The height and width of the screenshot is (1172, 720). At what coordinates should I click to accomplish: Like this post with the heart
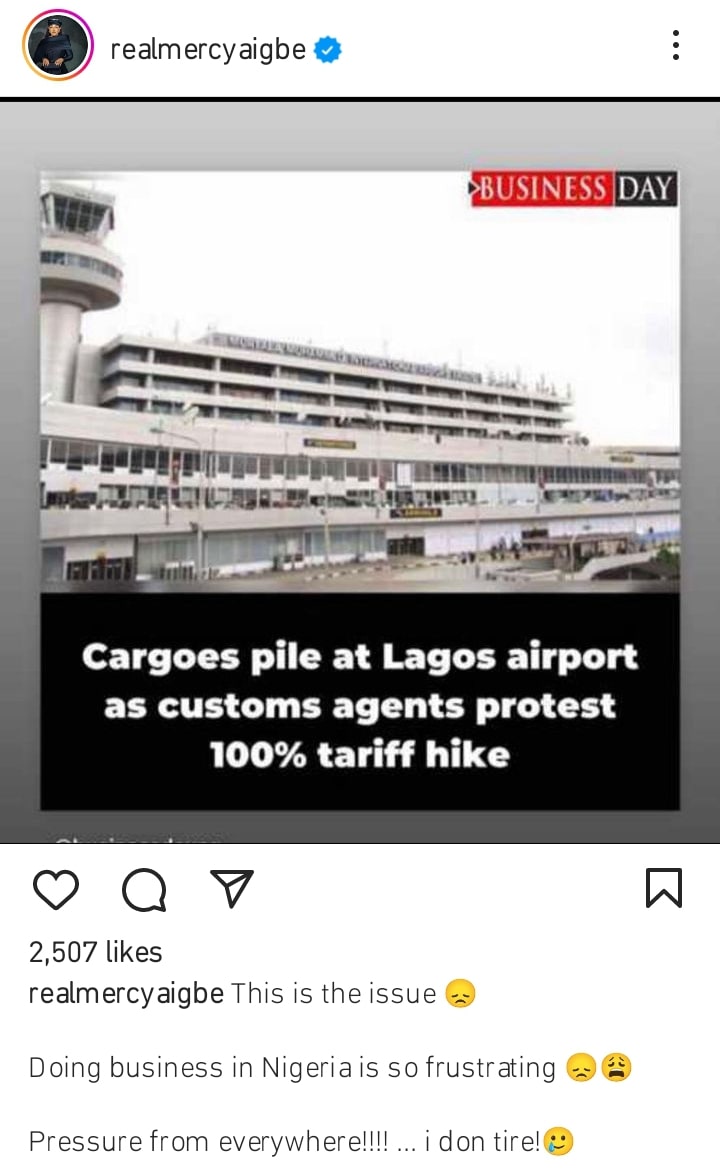[56, 889]
